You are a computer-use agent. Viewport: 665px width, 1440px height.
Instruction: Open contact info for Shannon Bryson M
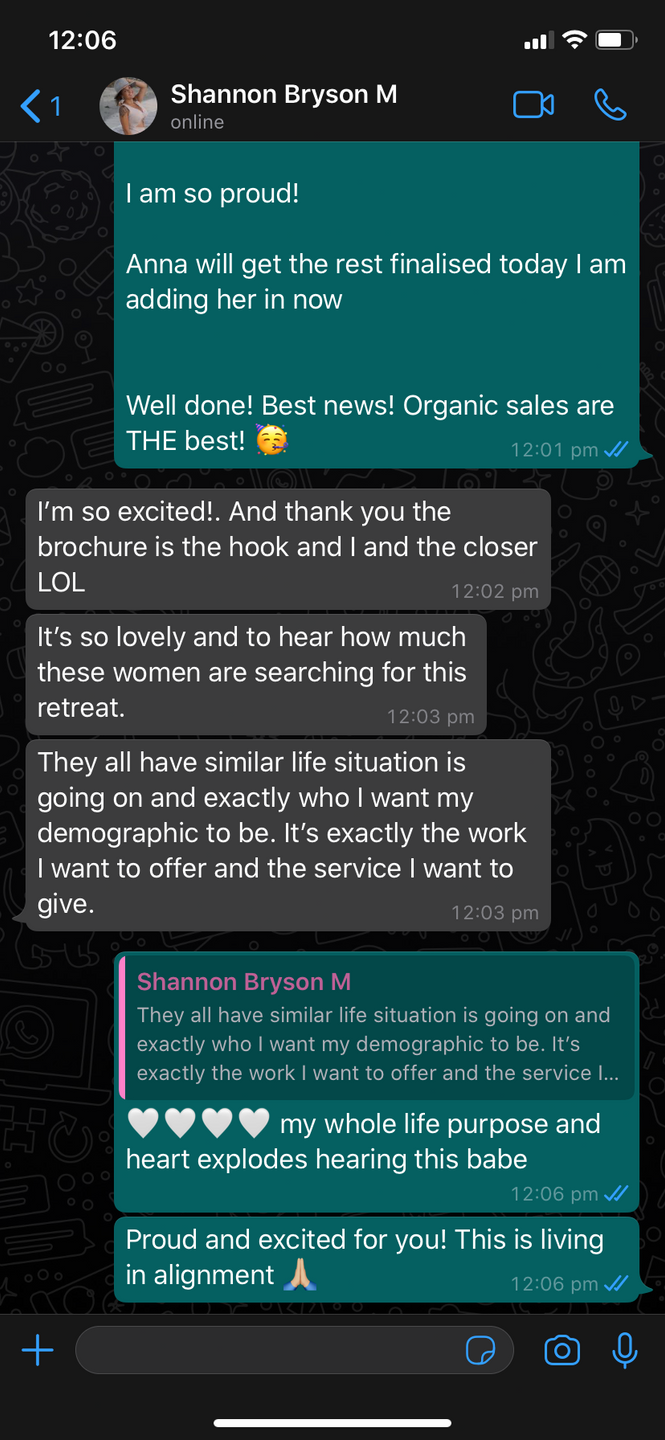pos(284,105)
